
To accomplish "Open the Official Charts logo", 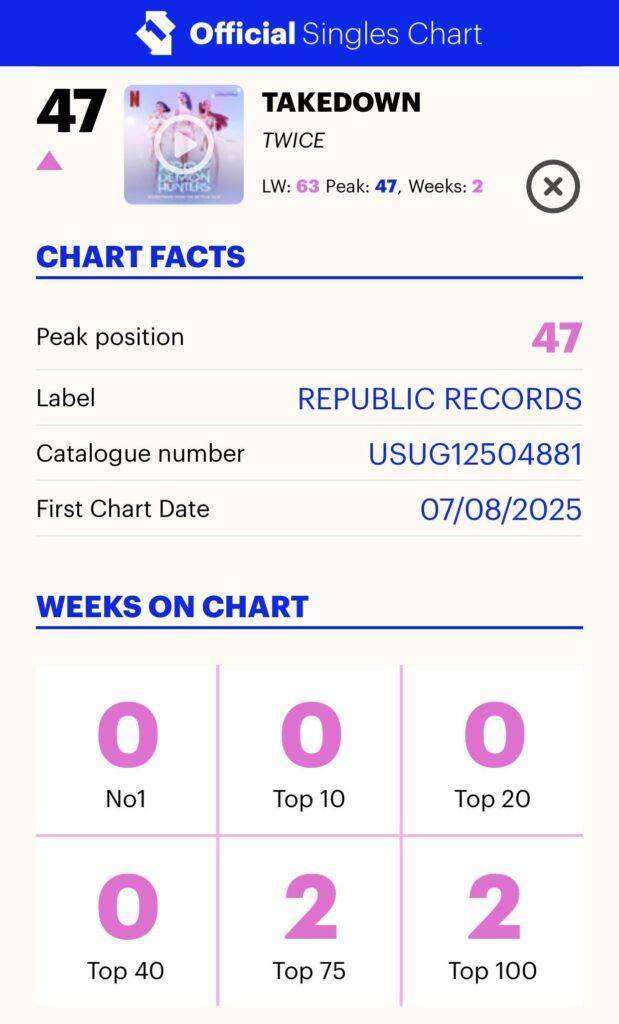I will (155, 33).
